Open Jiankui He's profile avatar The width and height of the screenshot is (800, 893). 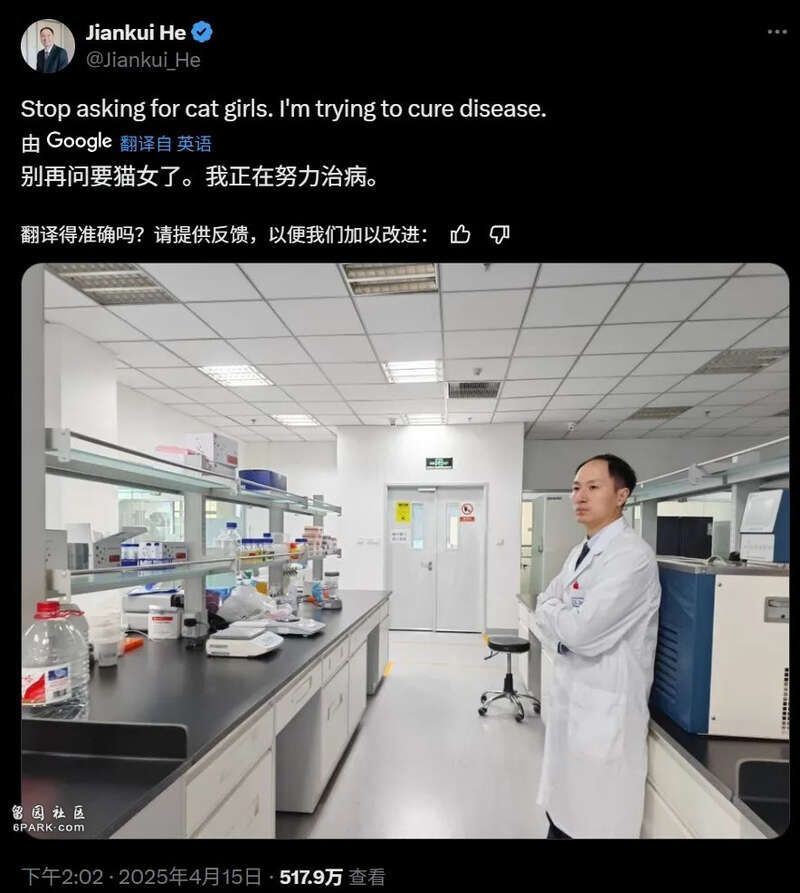[48, 46]
